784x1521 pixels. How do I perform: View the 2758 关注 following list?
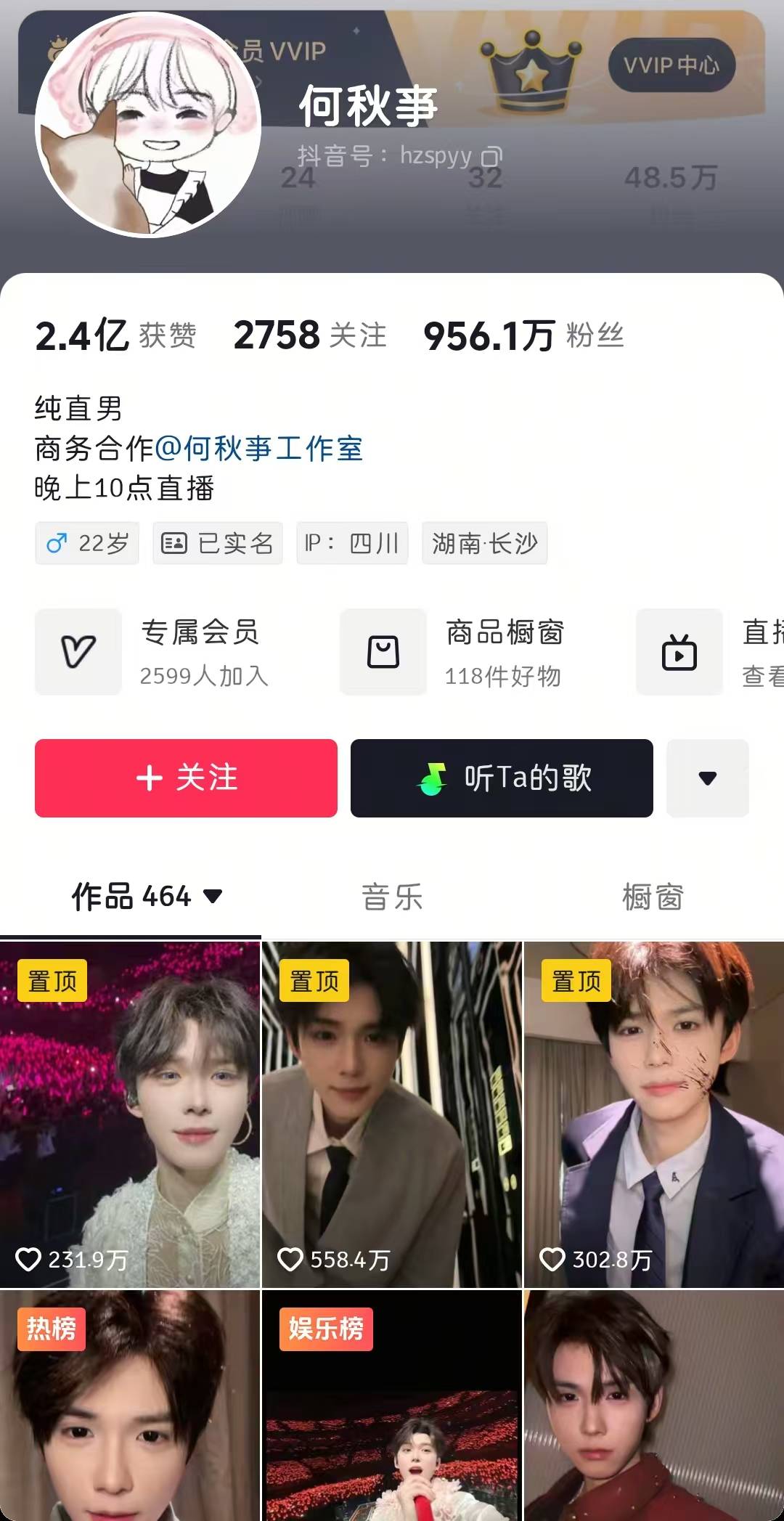tap(309, 335)
